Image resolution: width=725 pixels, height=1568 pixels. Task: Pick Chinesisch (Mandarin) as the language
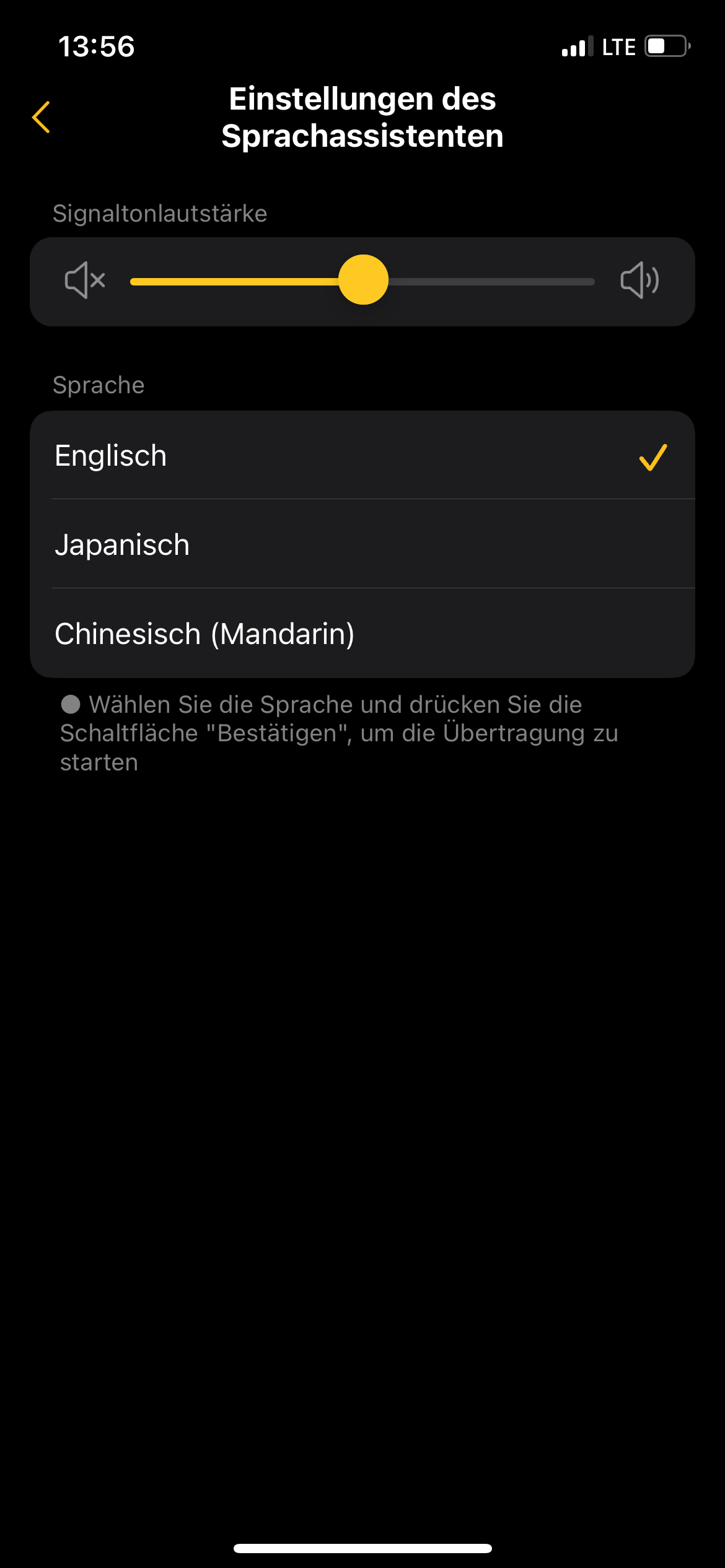tap(362, 634)
